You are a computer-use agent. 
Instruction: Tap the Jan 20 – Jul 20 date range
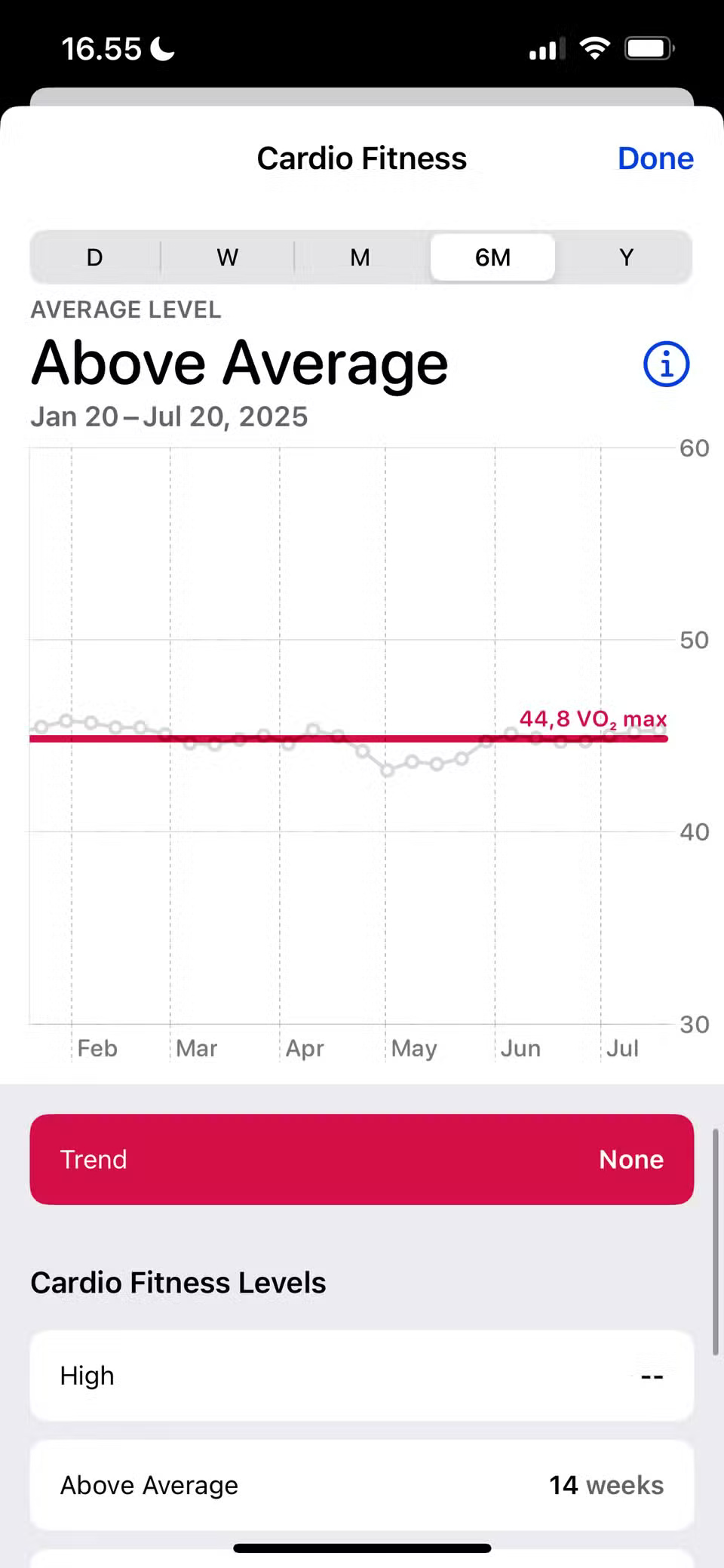pos(168,416)
